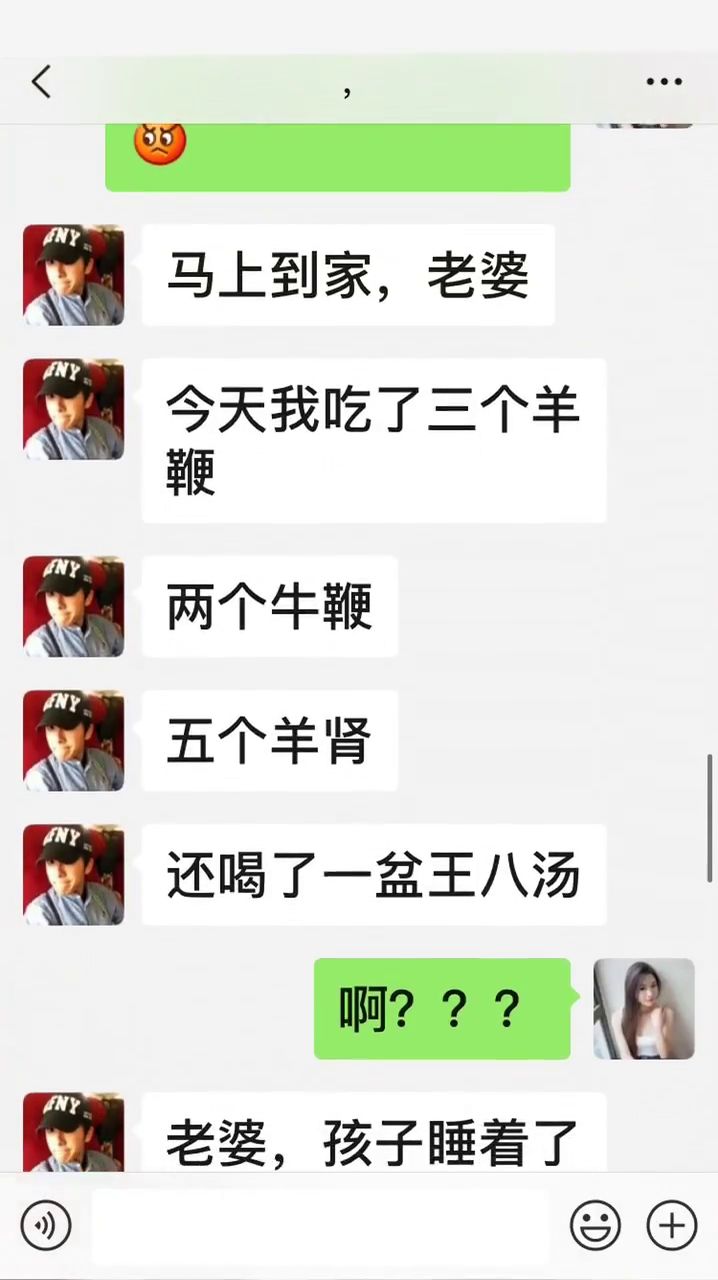Image resolution: width=718 pixels, height=1280 pixels.
Task: Open sender's avatar beside 马上到家，老婆
Action: [x=74, y=275]
